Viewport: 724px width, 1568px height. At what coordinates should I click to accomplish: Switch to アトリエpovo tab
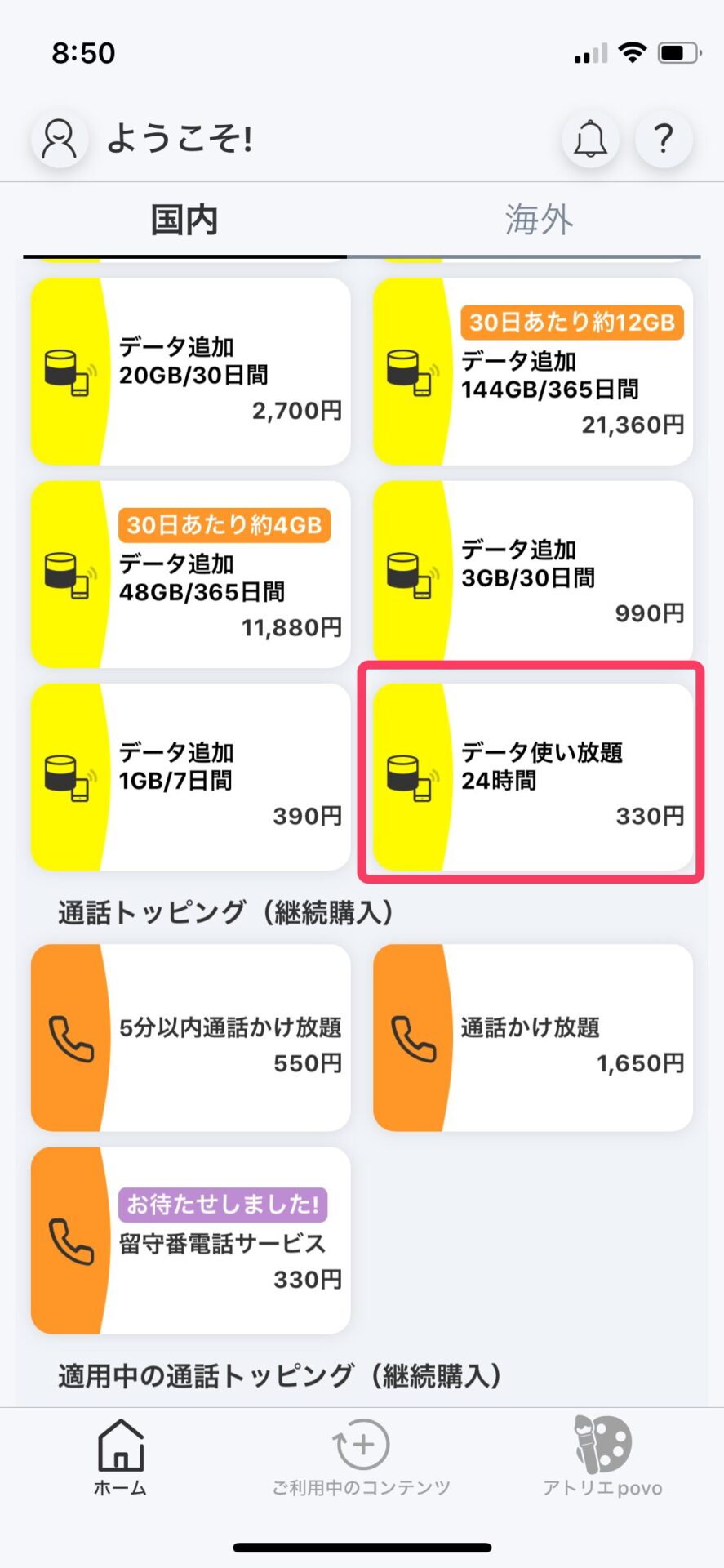(602, 1458)
